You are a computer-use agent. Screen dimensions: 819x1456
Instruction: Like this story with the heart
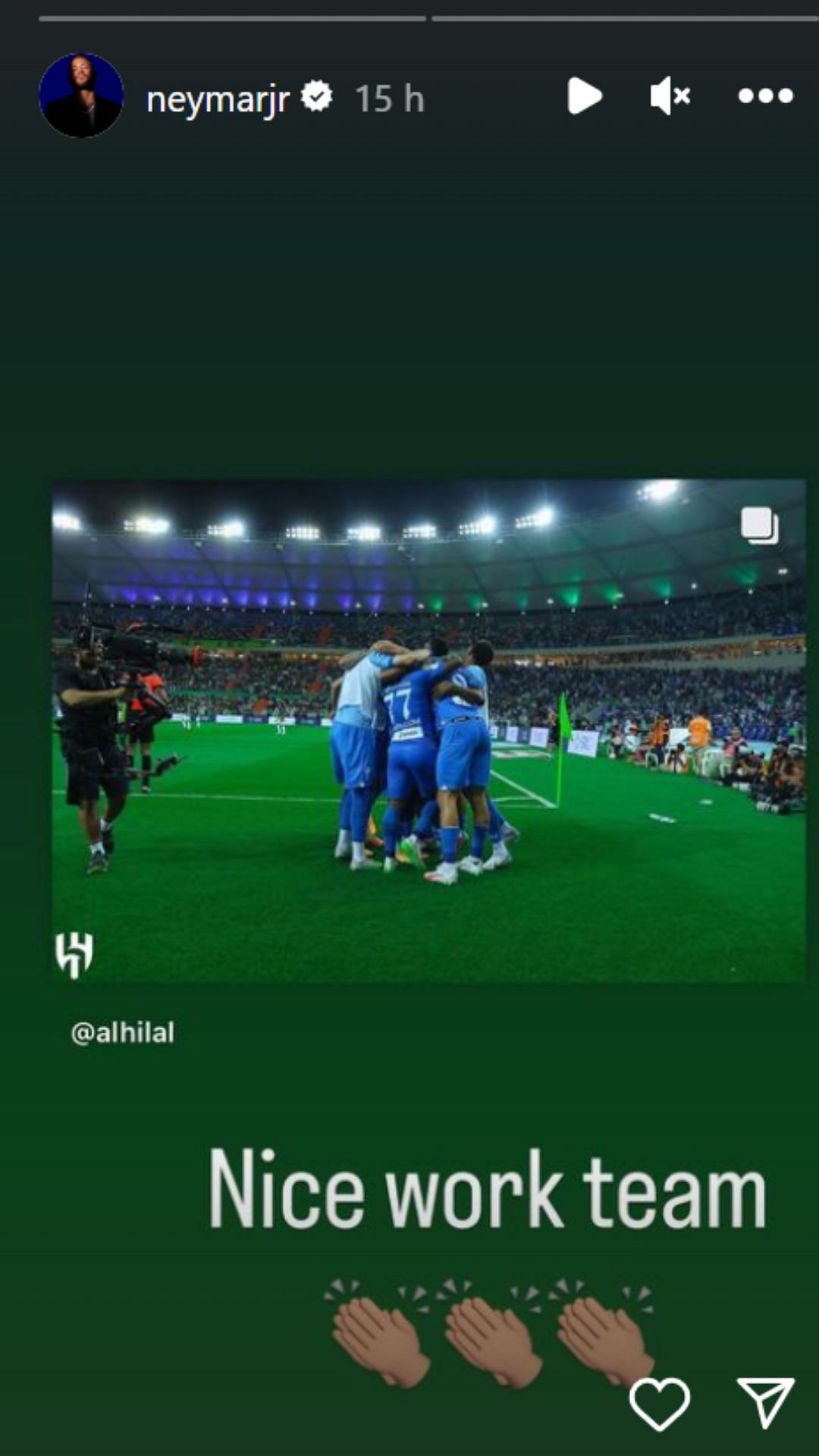pos(659,1404)
